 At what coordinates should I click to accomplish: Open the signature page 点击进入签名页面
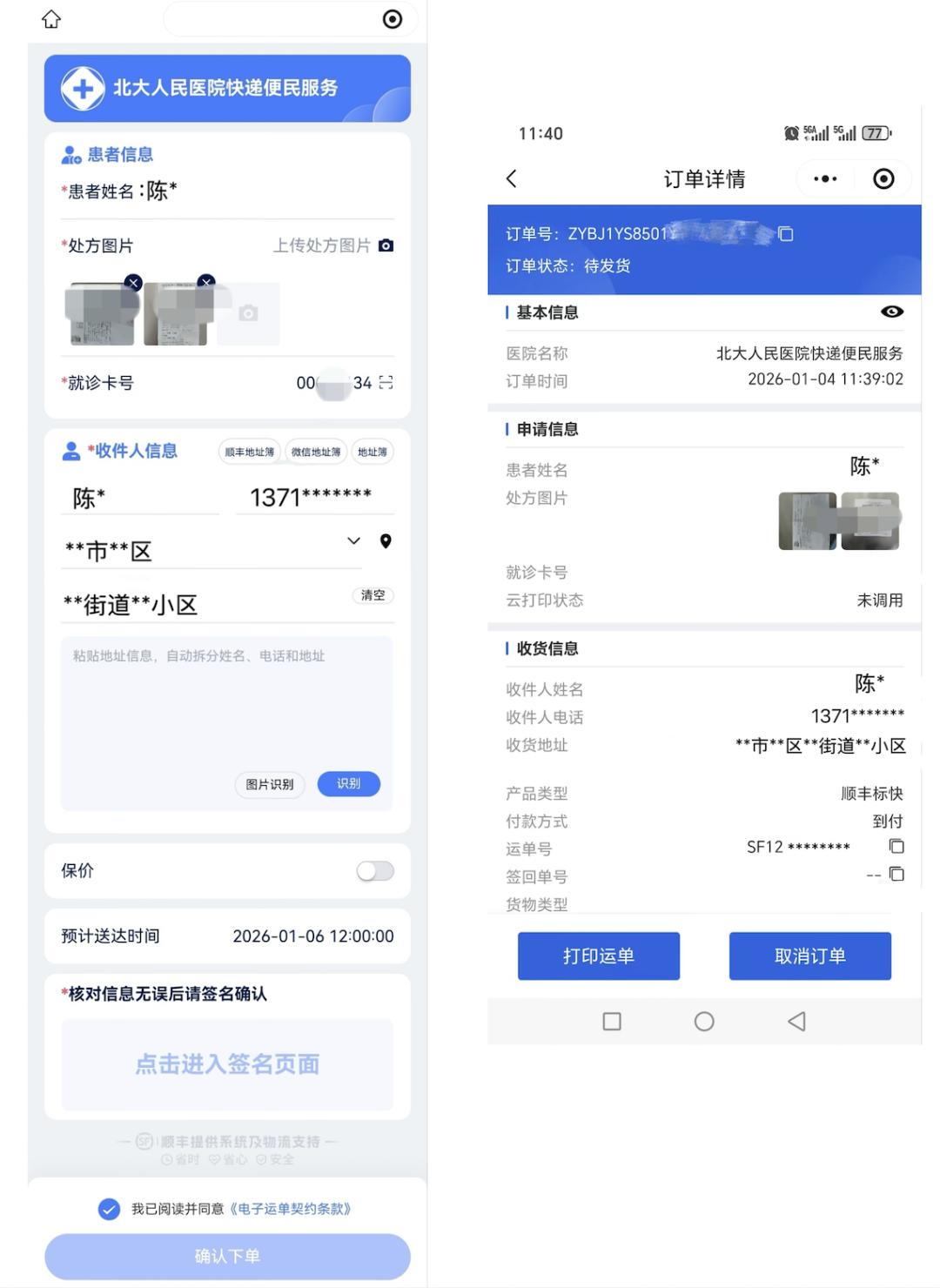tap(227, 1064)
